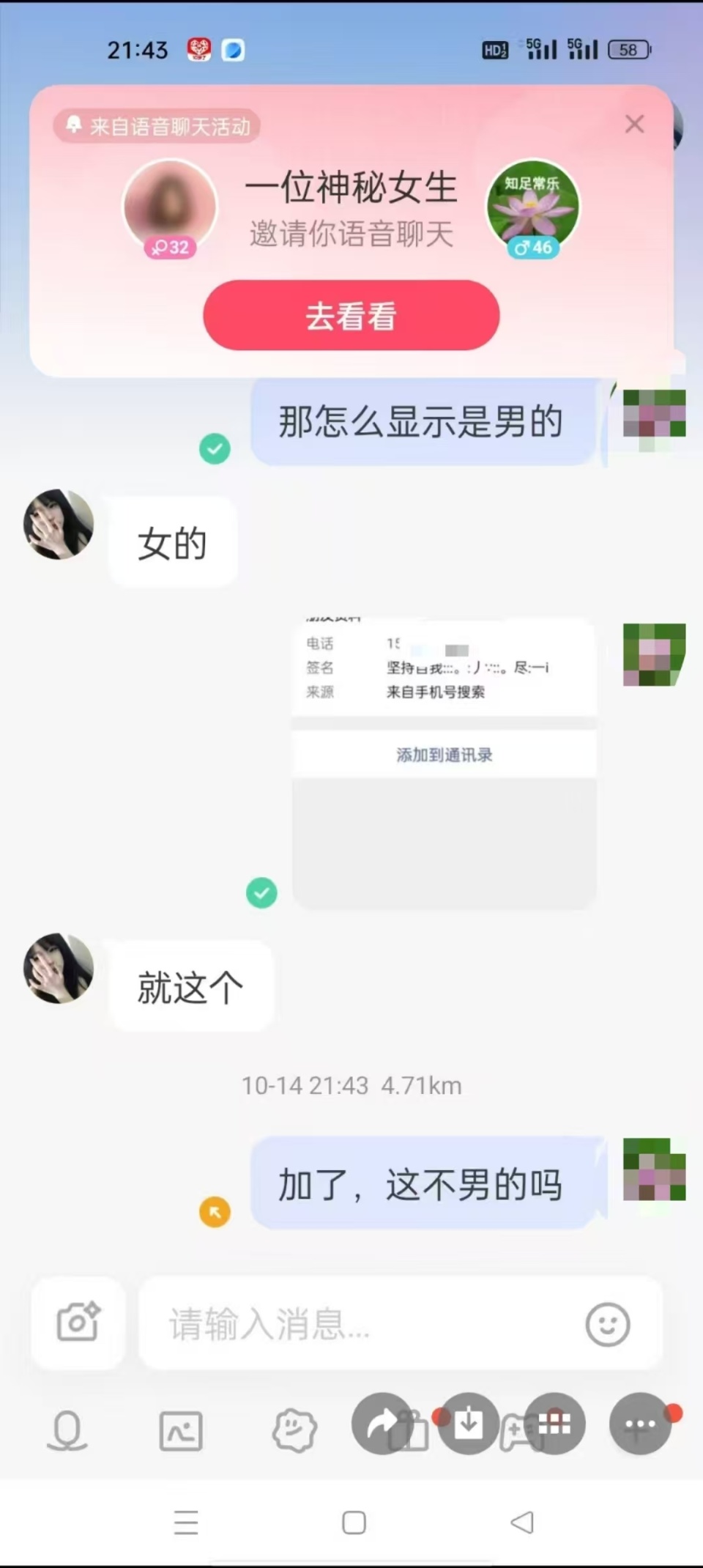The image size is (703, 1568).
Task: Dismiss the voice chat banner with the X
Action: point(634,125)
